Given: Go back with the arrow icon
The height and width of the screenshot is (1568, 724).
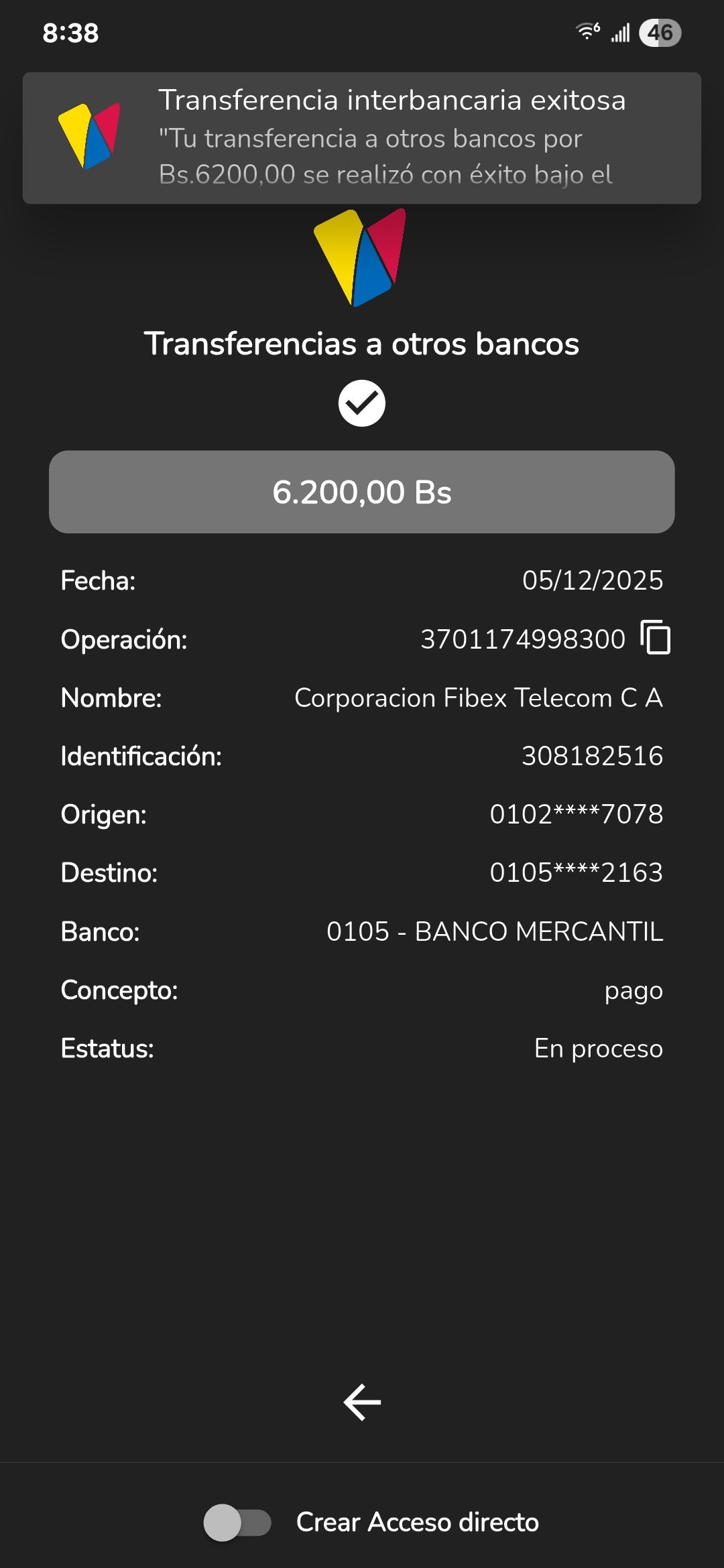Looking at the screenshot, I should pos(362,1402).
